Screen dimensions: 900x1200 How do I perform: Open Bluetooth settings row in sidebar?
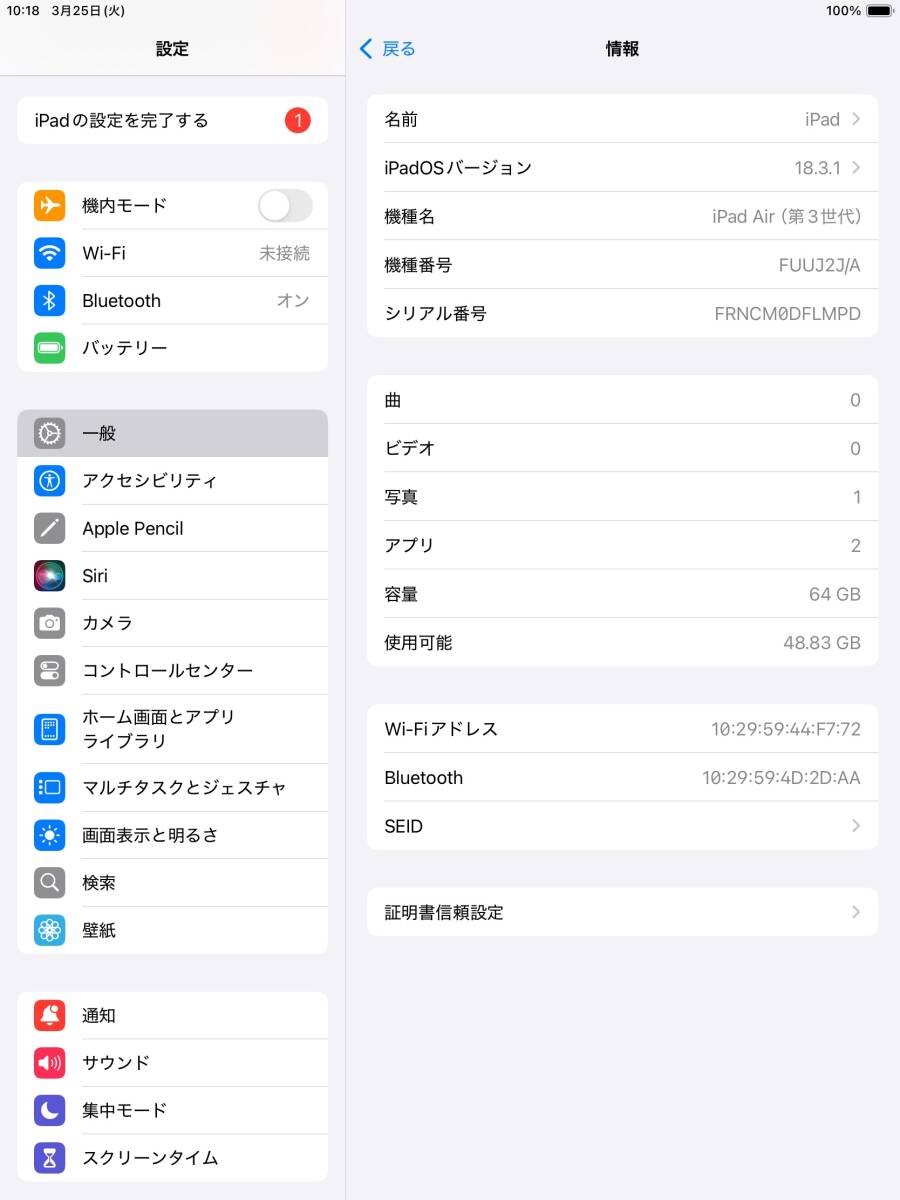(172, 301)
